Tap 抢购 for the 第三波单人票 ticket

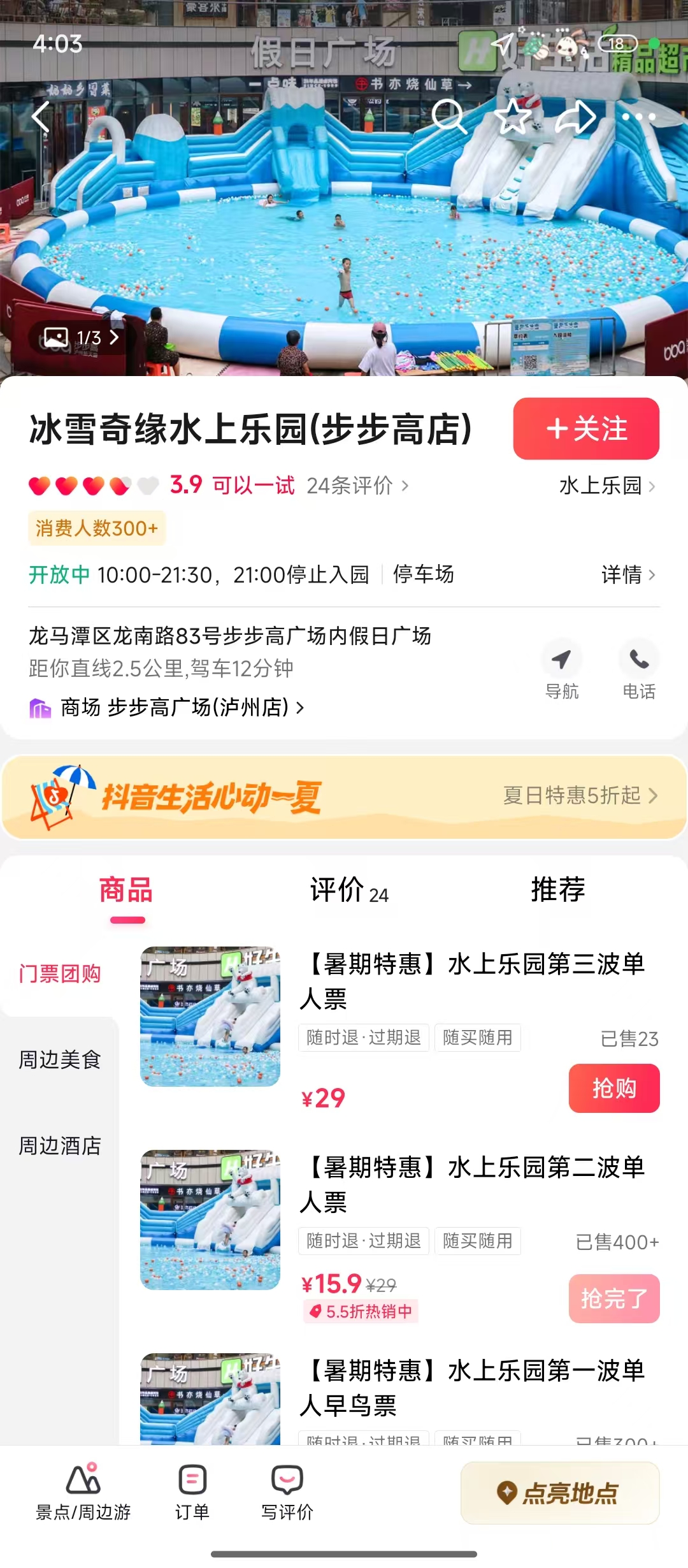pos(613,1088)
